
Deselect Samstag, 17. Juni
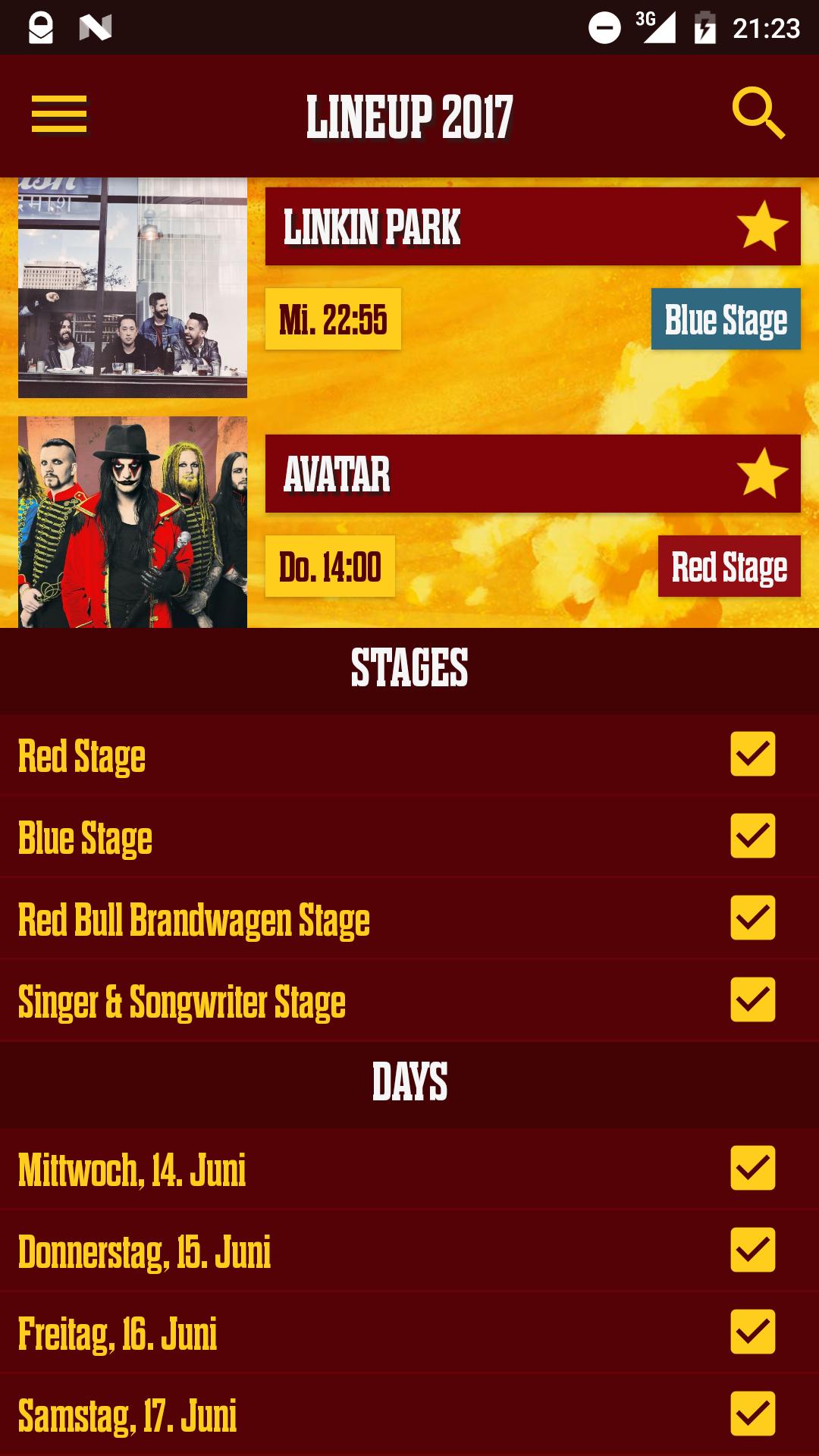pyautogui.click(x=752, y=1414)
